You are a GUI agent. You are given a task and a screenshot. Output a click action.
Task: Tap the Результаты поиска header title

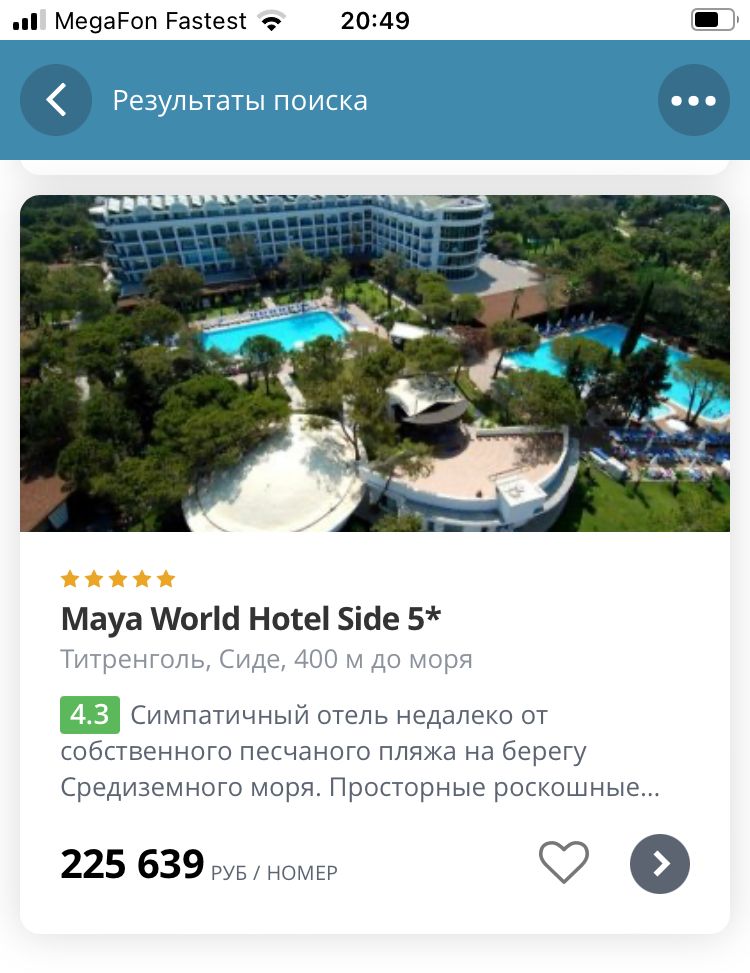click(x=240, y=100)
